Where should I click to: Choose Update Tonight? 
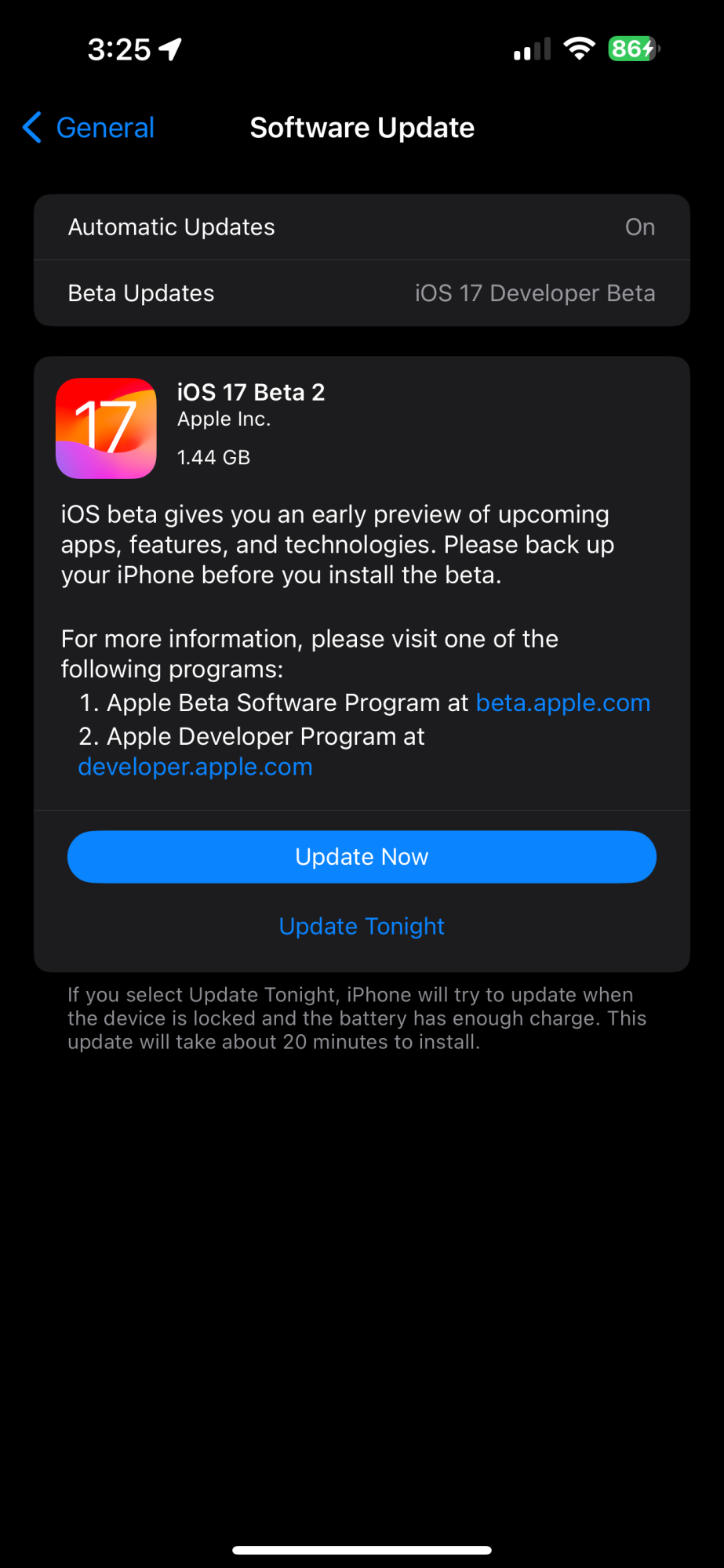click(362, 927)
